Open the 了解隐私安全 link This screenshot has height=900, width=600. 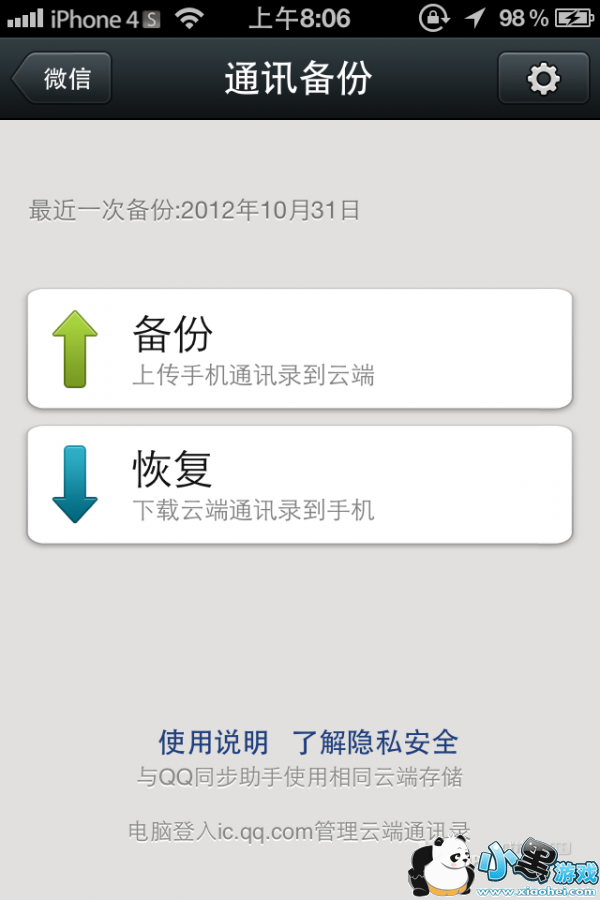(375, 742)
